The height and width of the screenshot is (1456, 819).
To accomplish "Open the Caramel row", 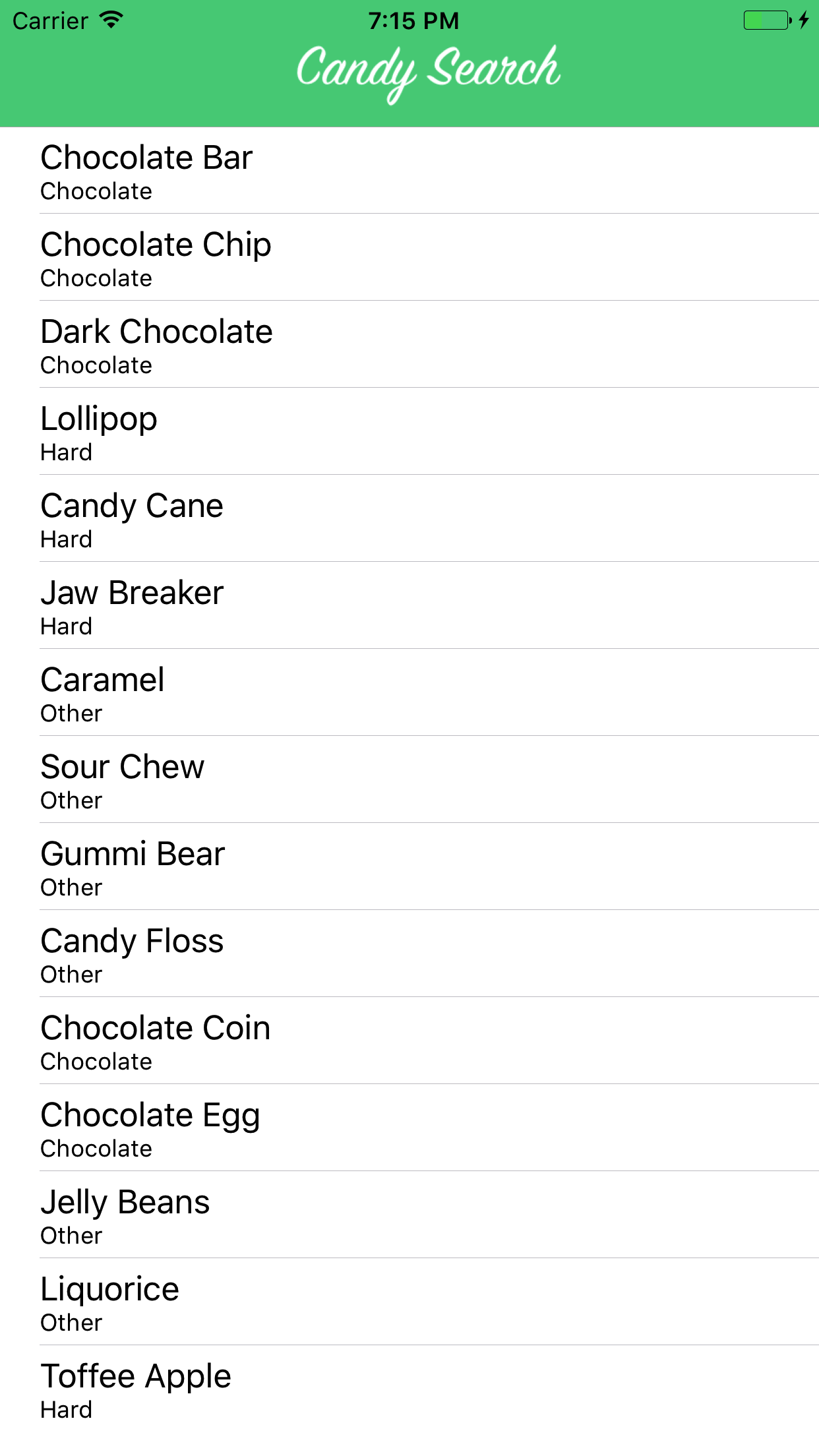I will 409,694.
